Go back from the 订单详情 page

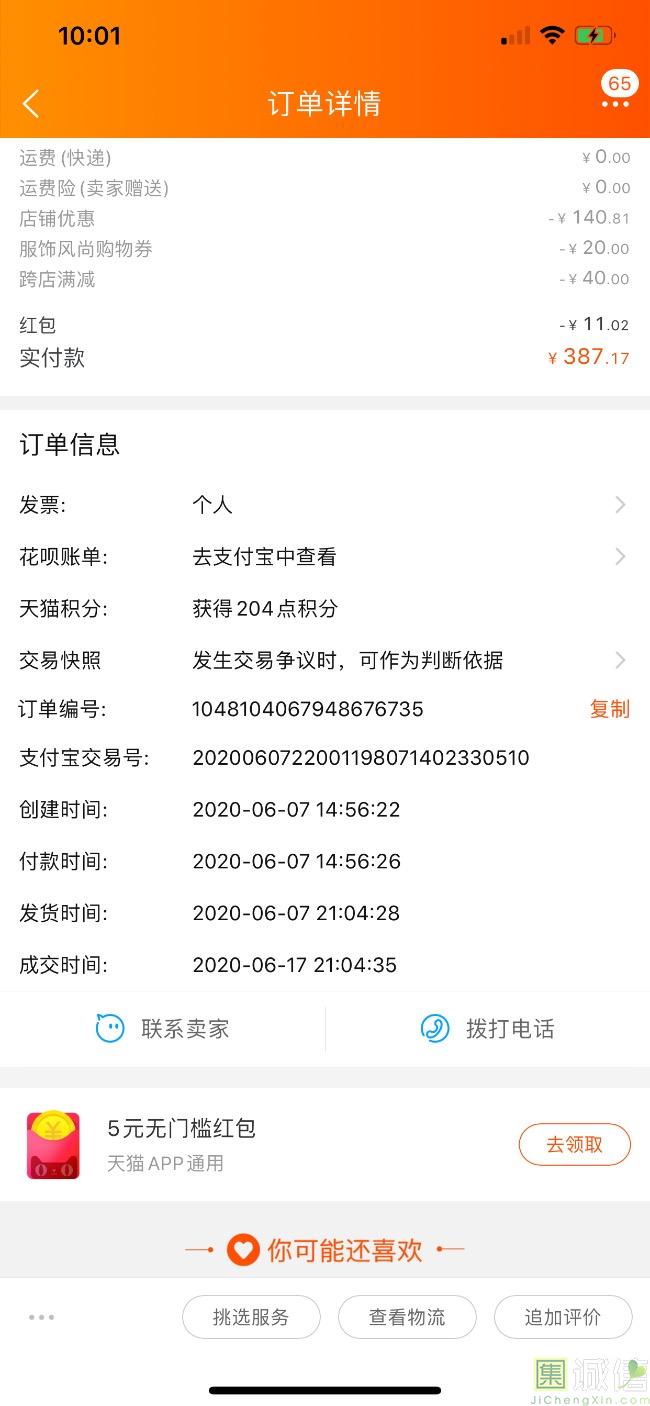[31, 103]
